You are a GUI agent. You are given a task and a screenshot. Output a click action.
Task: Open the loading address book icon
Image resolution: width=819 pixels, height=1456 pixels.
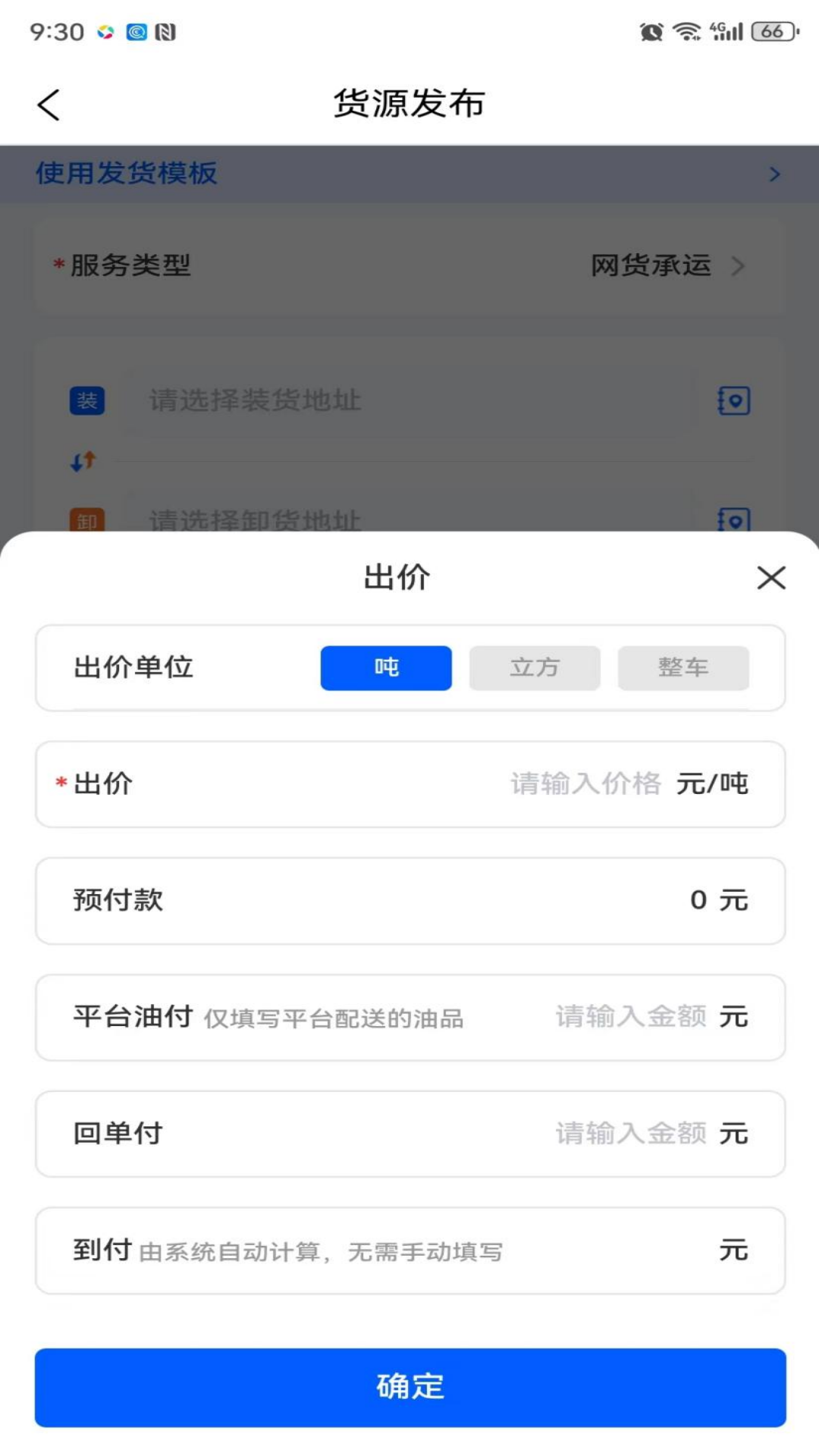coord(733,401)
